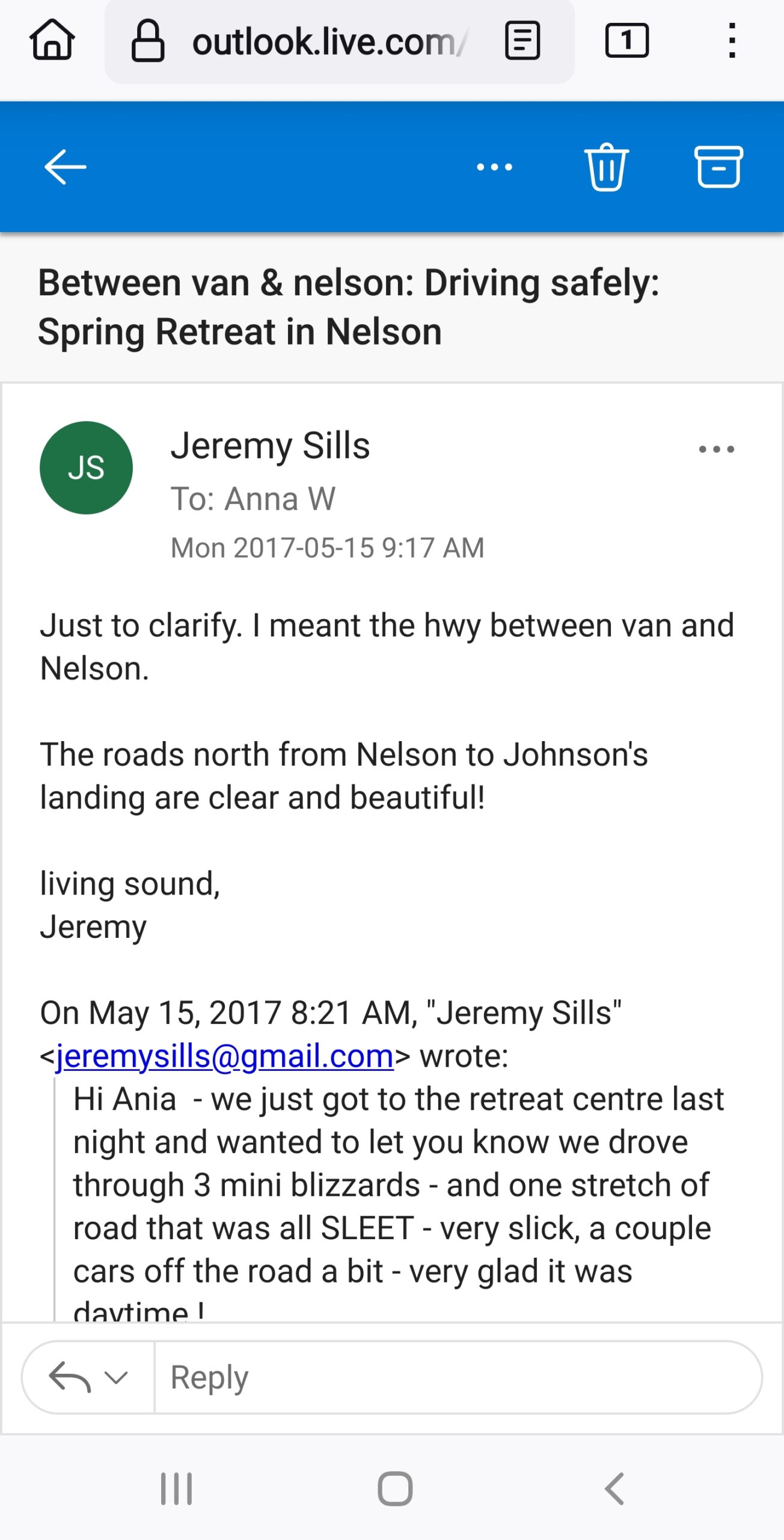Open the browser home page
Screen dimensions: 784x1540
pos(52,40)
